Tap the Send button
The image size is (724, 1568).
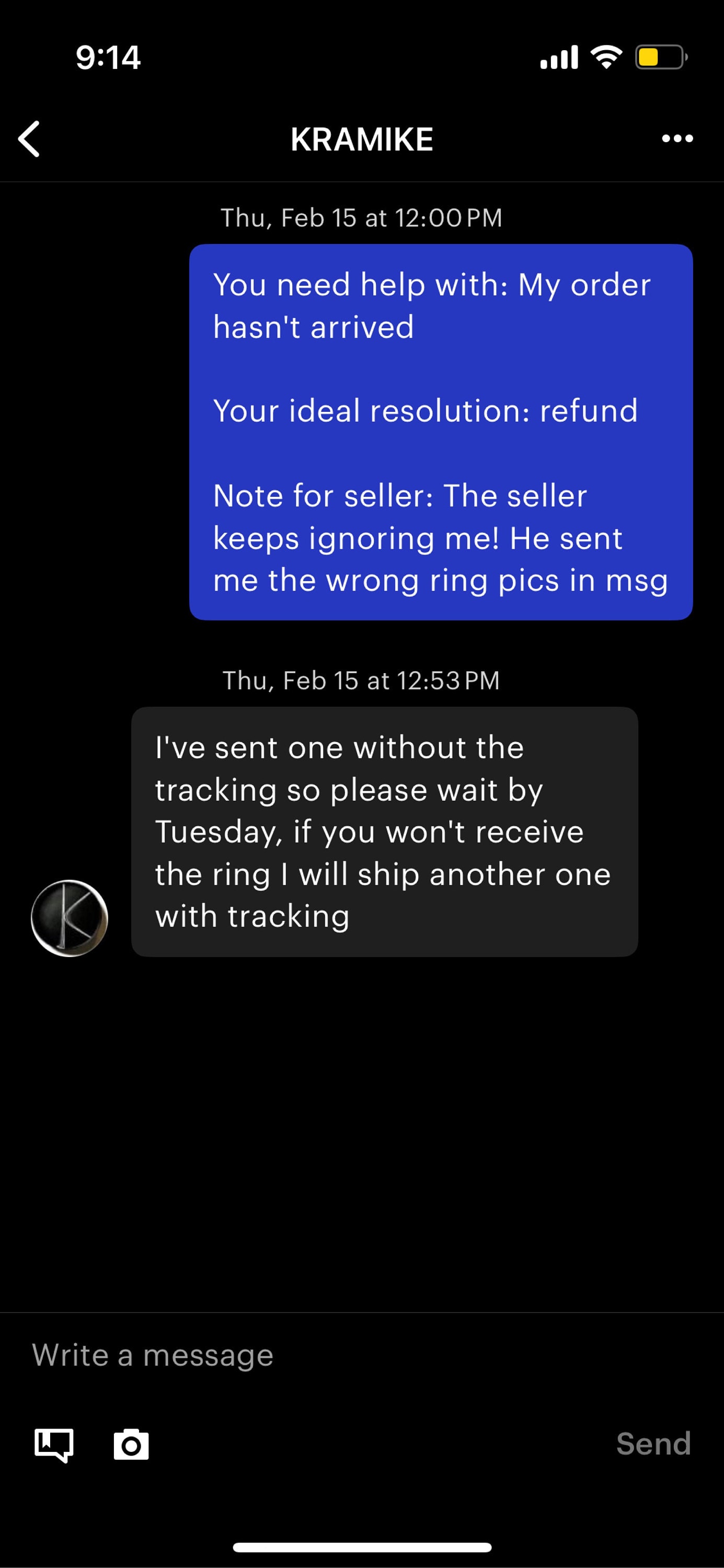(x=653, y=1444)
